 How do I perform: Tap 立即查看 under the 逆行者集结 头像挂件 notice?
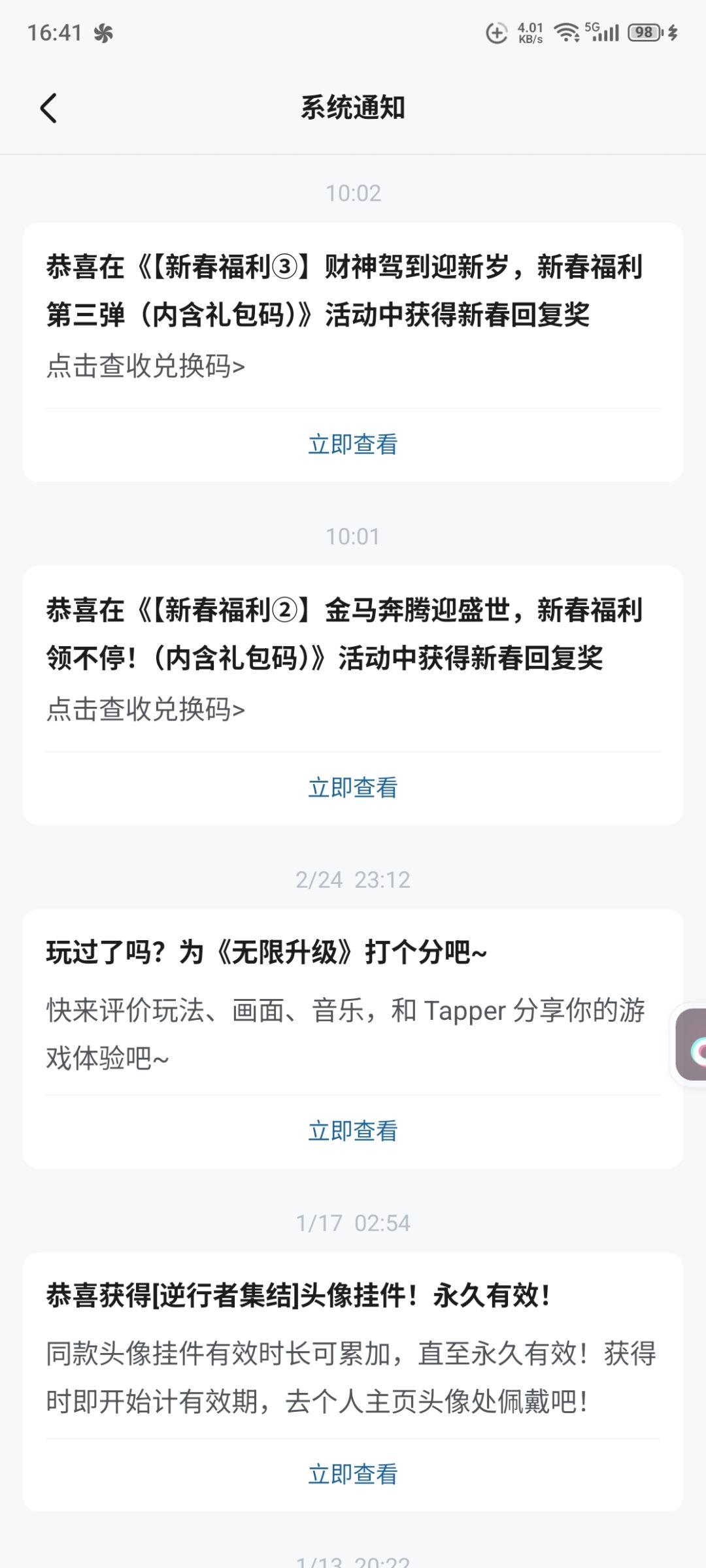point(353,1474)
